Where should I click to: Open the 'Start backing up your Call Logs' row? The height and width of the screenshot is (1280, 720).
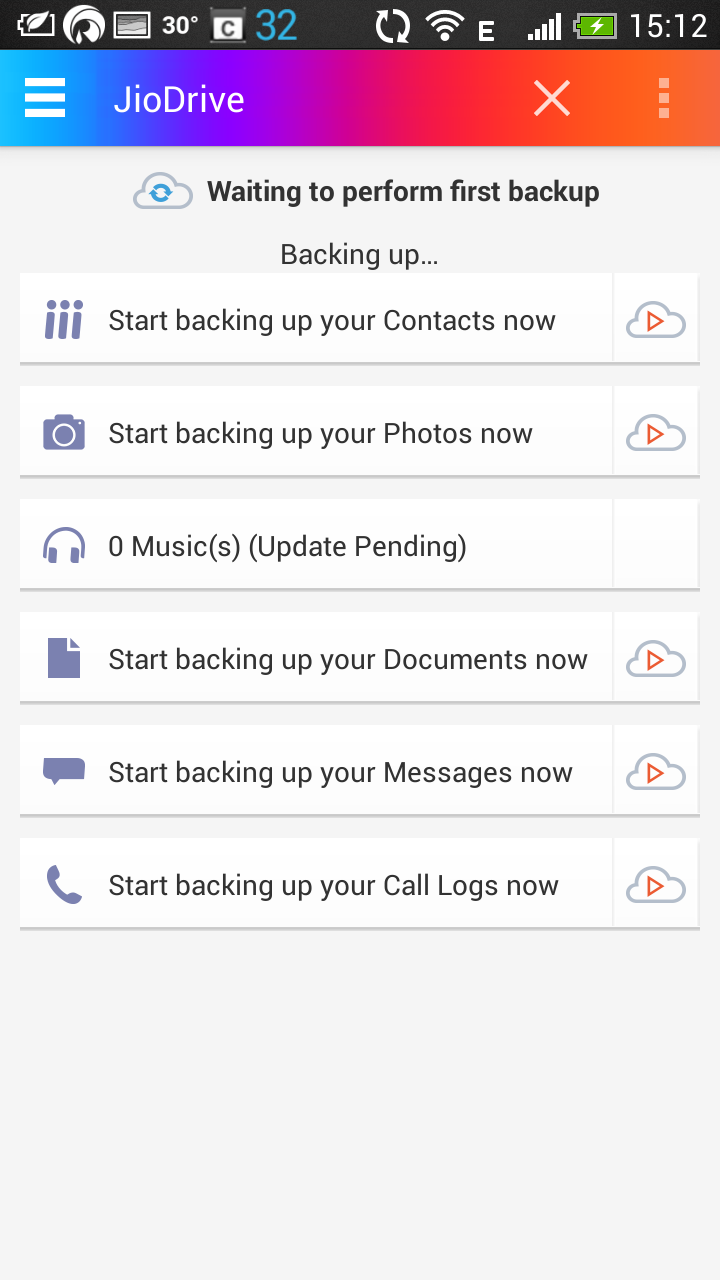[316, 886]
